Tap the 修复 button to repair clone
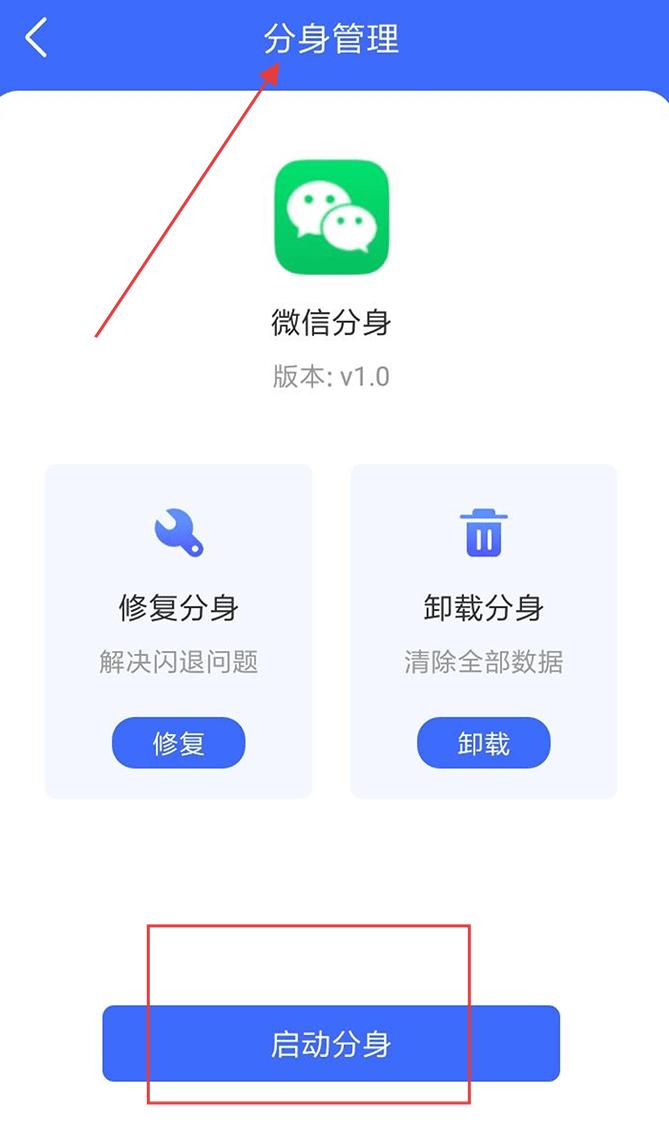The height and width of the screenshot is (1140, 669). click(x=178, y=742)
